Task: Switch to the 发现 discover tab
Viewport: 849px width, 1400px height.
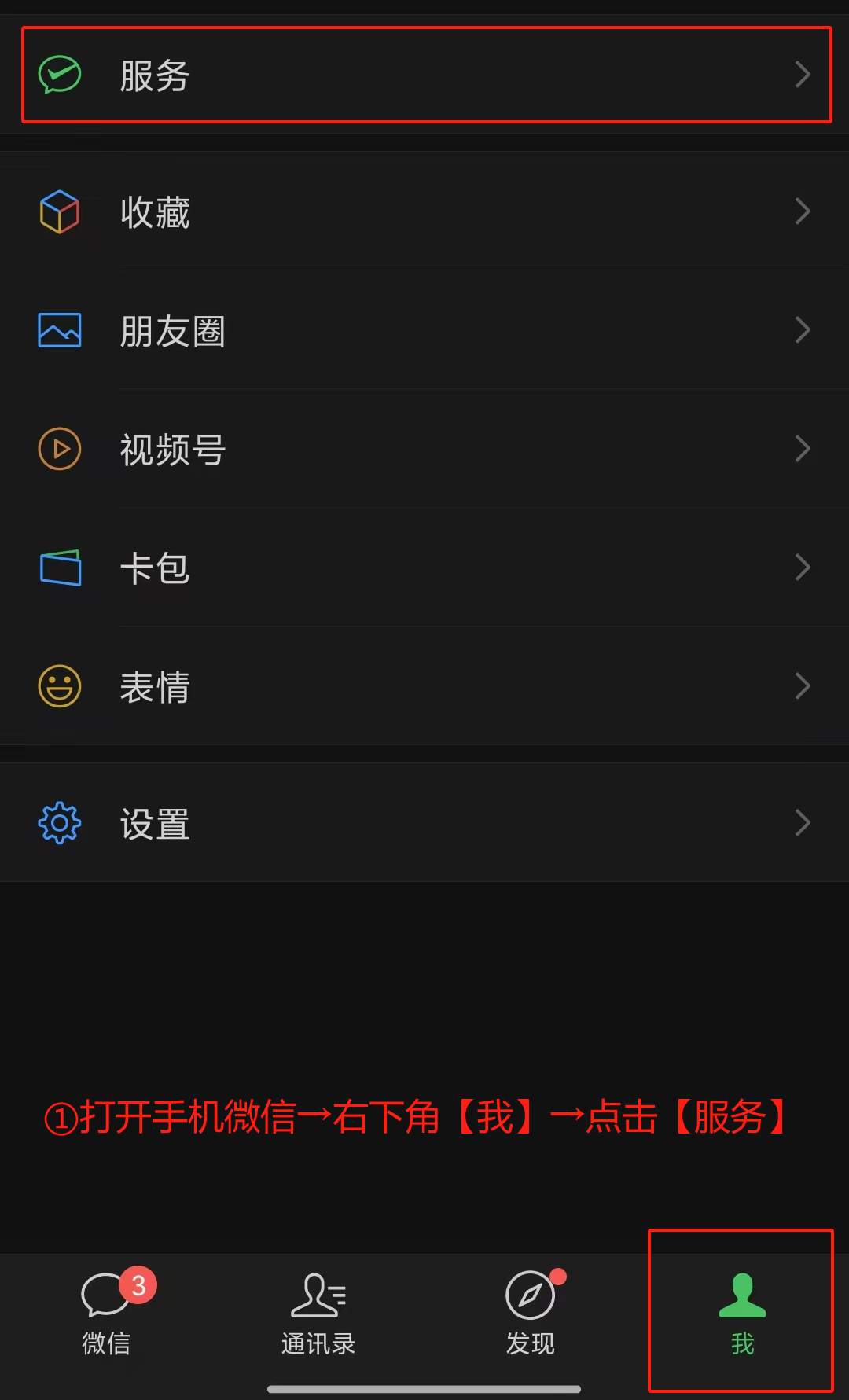Action: (x=531, y=1312)
